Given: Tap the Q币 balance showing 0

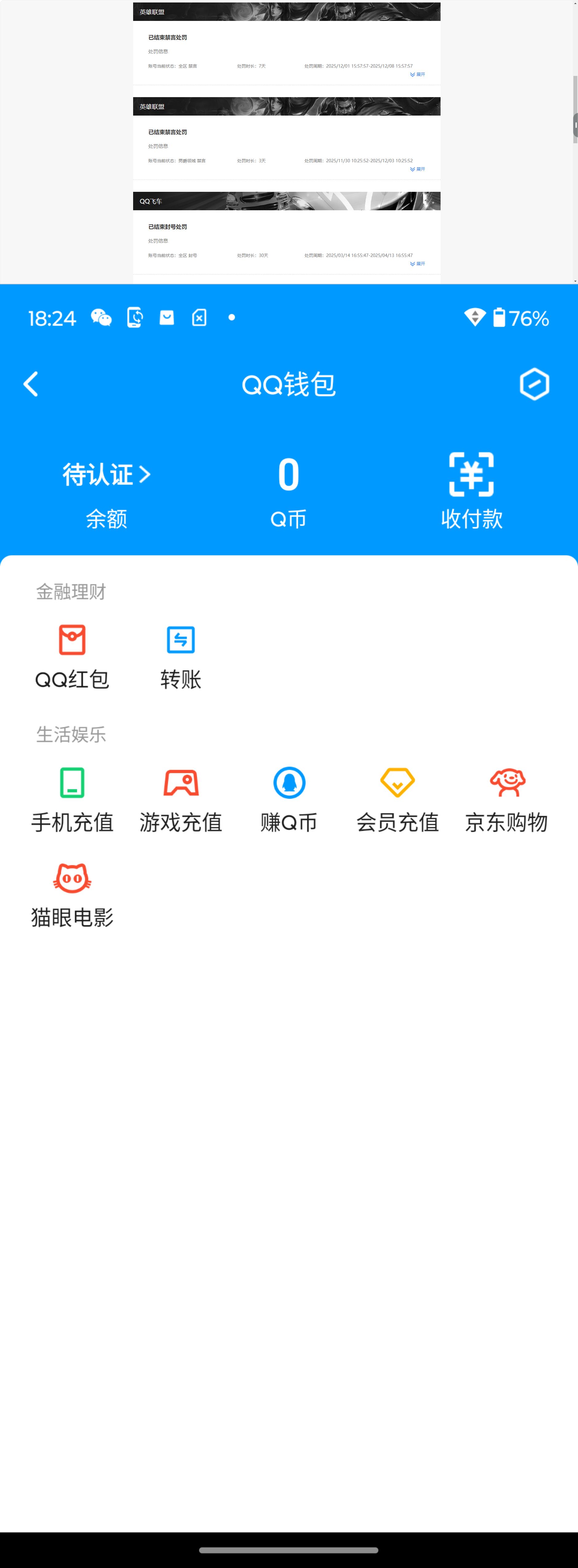Looking at the screenshot, I should click(x=289, y=476).
